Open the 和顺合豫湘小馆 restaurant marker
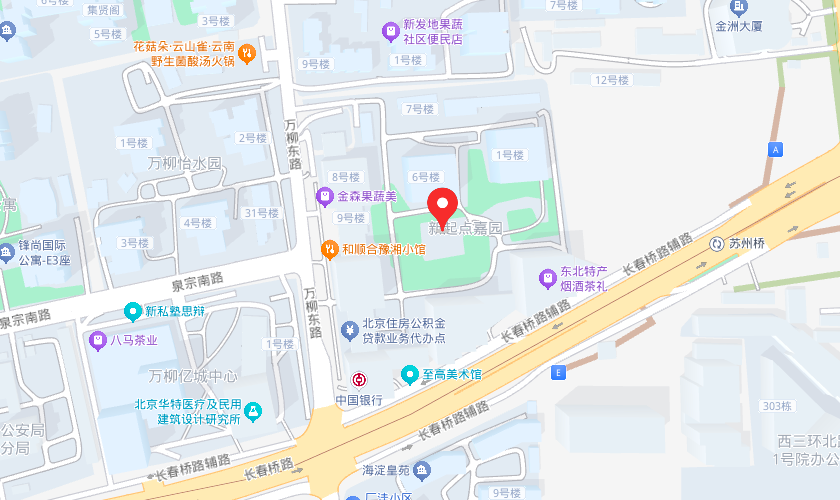This screenshot has width=840, height=500. coord(329,250)
